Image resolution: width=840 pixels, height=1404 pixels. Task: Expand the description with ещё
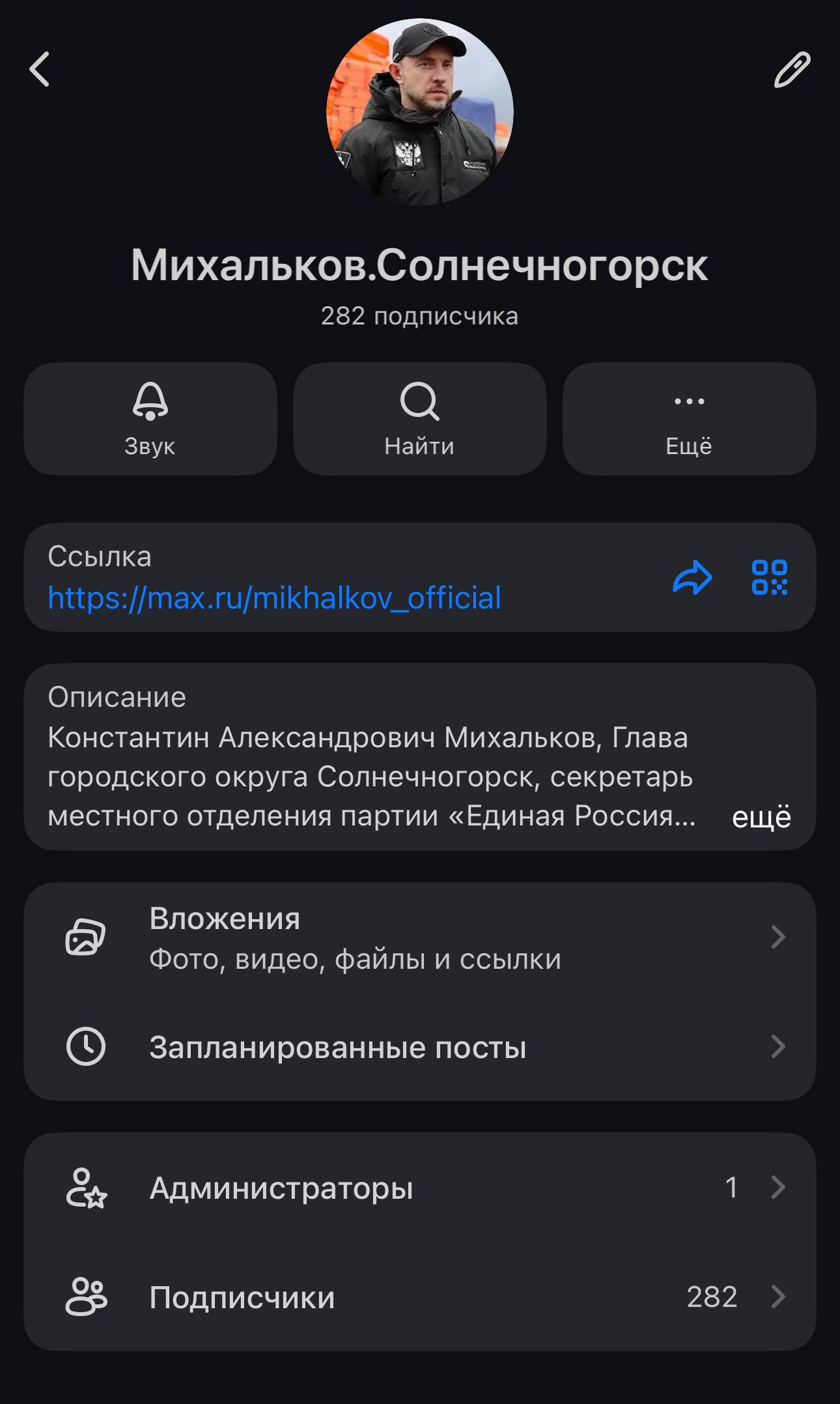[761, 817]
